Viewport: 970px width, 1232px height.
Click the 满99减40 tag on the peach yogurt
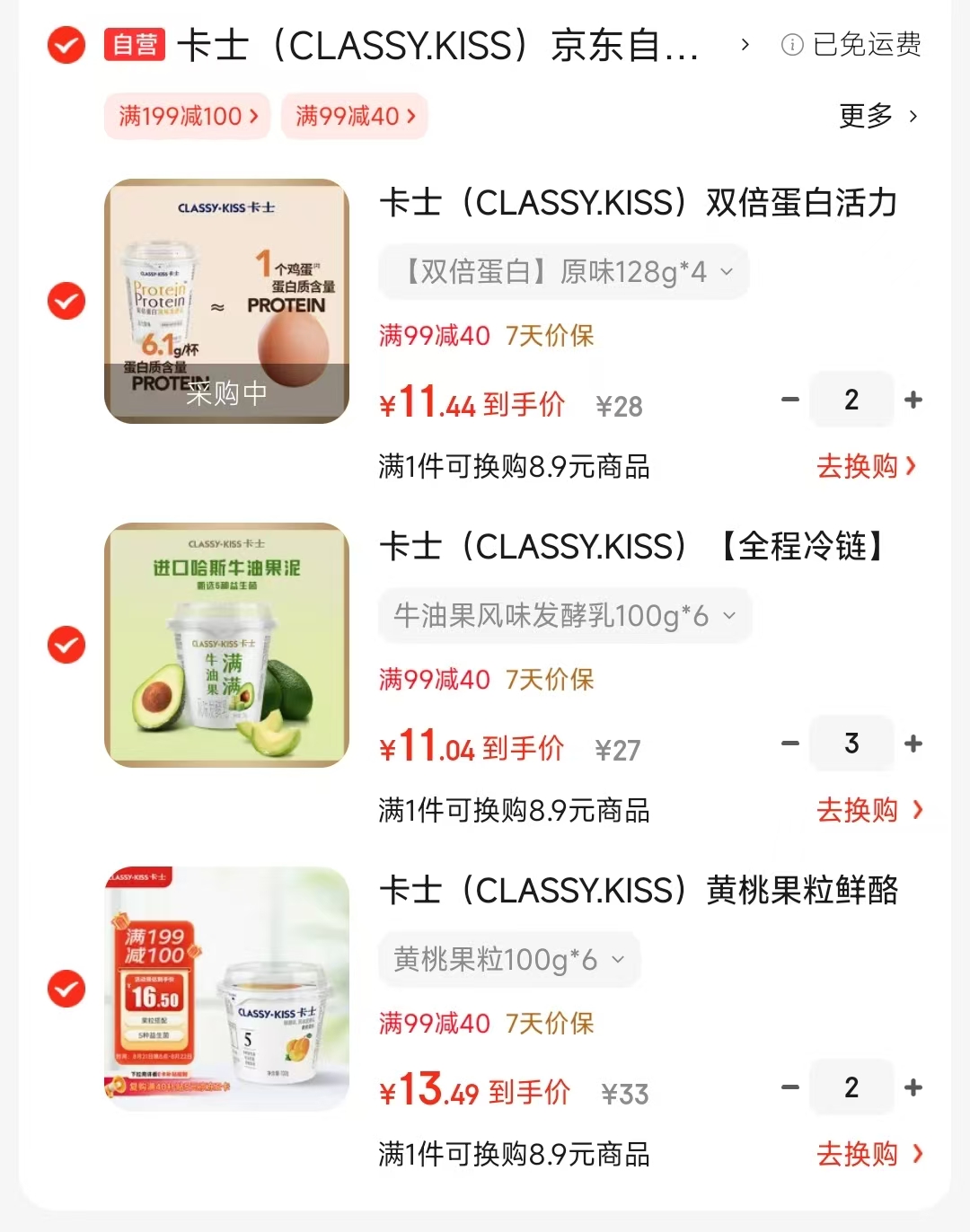tap(434, 1023)
